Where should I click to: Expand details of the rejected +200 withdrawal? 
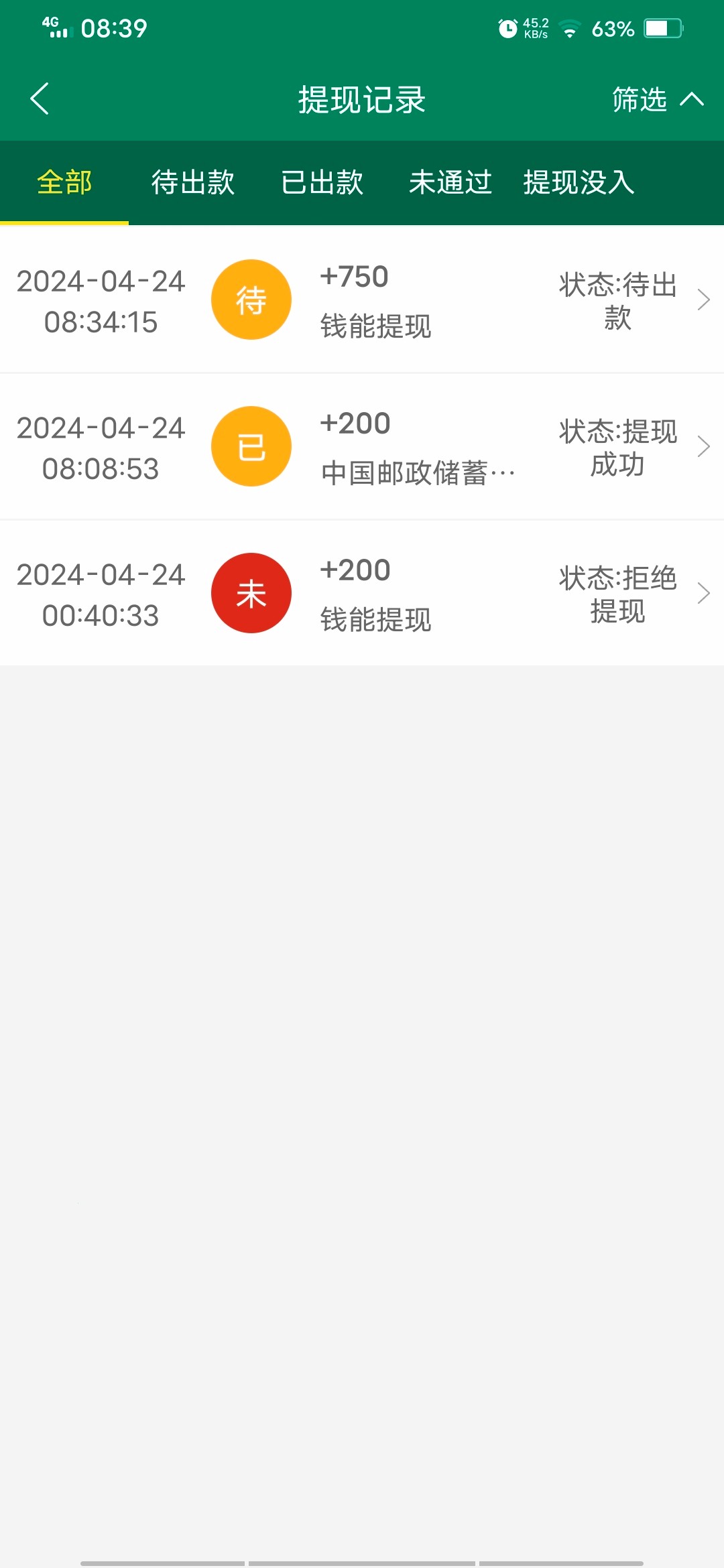click(x=703, y=592)
